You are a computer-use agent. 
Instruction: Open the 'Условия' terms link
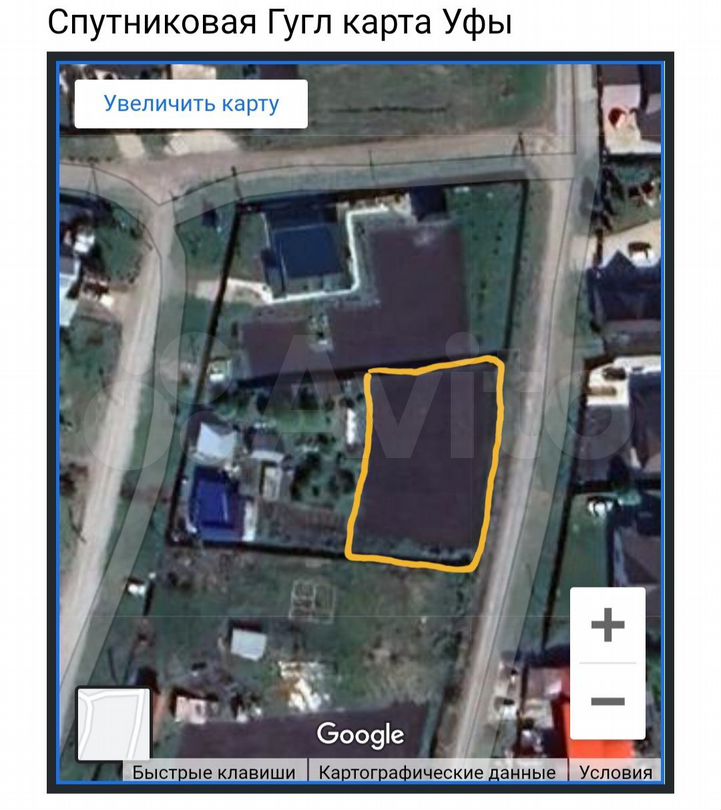pyautogui.click(x=615, y=772)
